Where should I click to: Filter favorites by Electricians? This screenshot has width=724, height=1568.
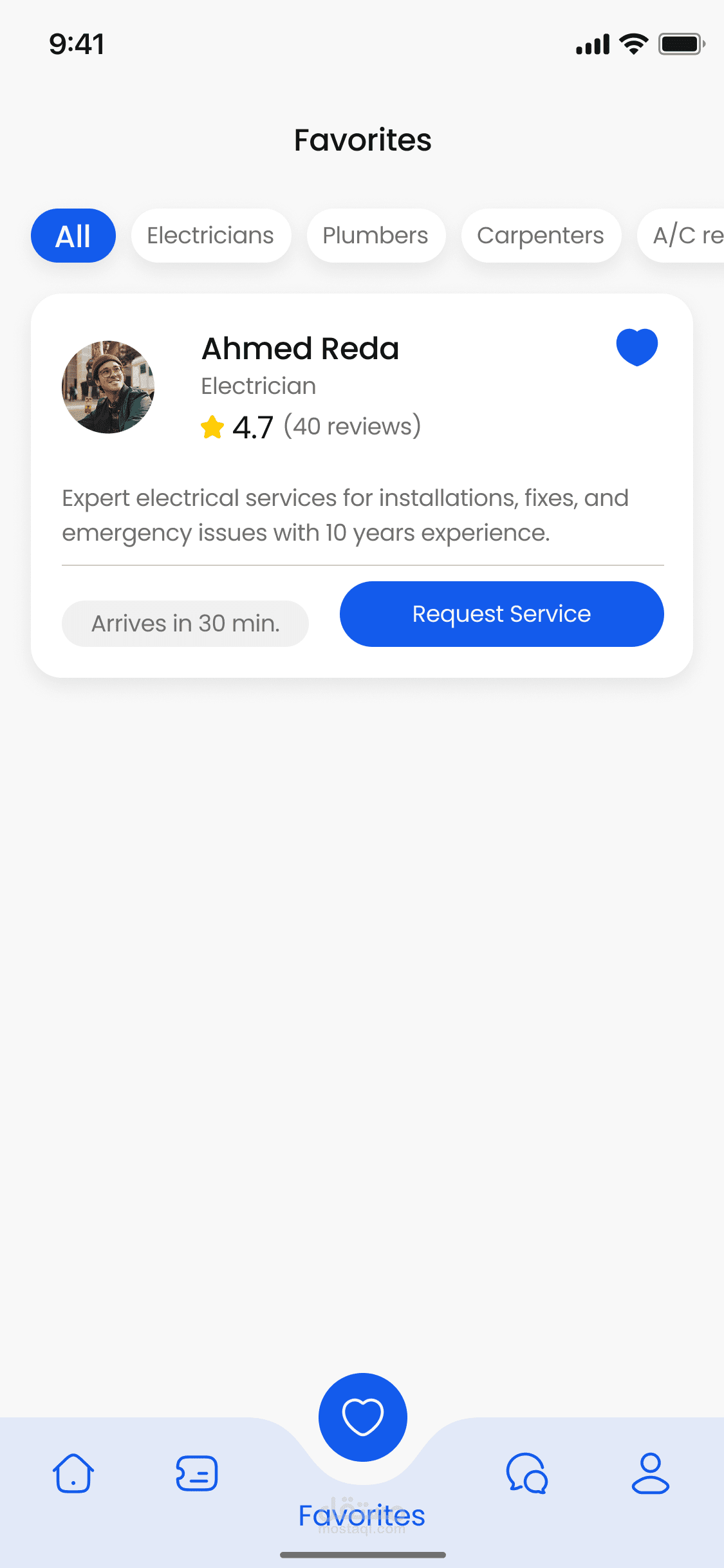(x=210, y=236)
